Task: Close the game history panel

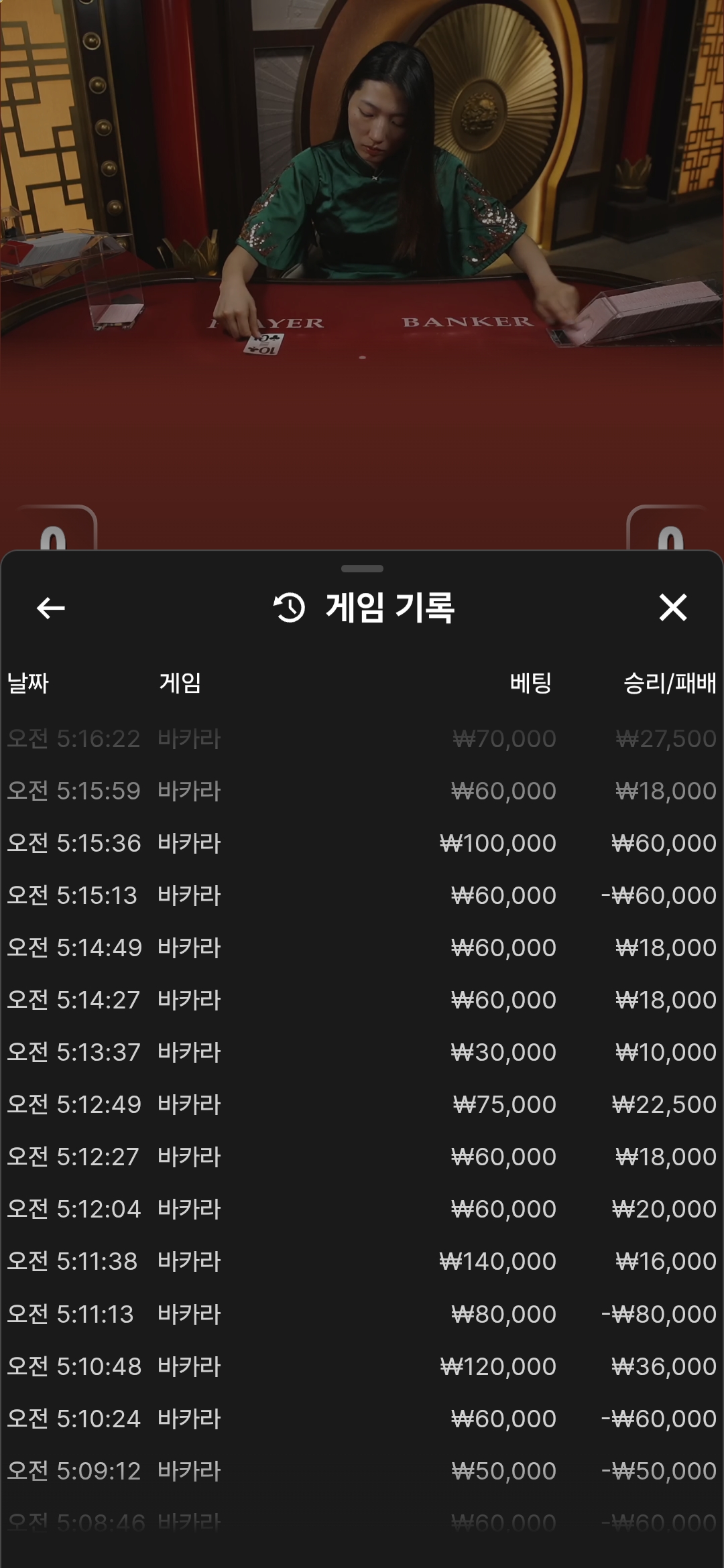Action: 673,608
